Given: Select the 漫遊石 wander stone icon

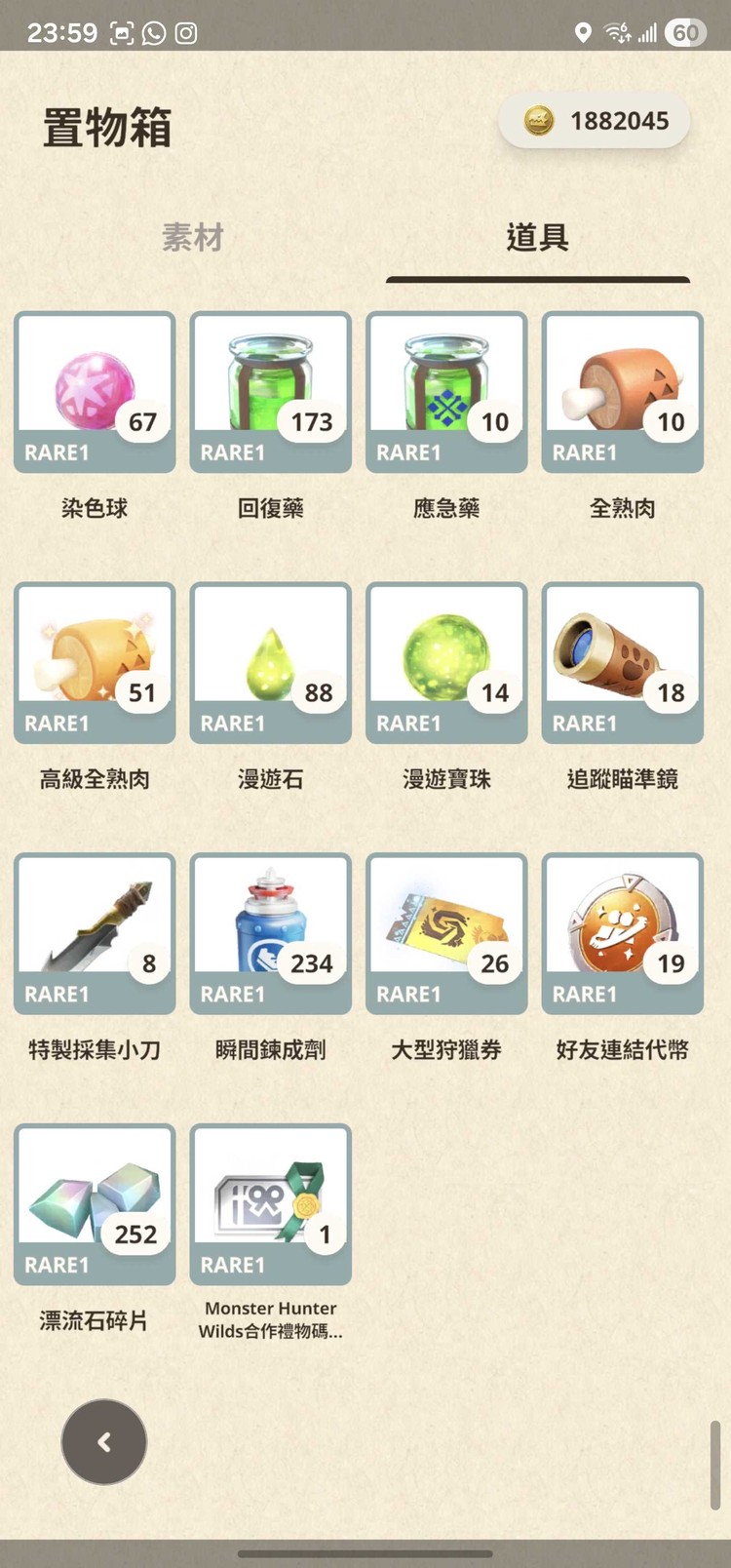Looking at the screenshot, I should click(270, 661).
